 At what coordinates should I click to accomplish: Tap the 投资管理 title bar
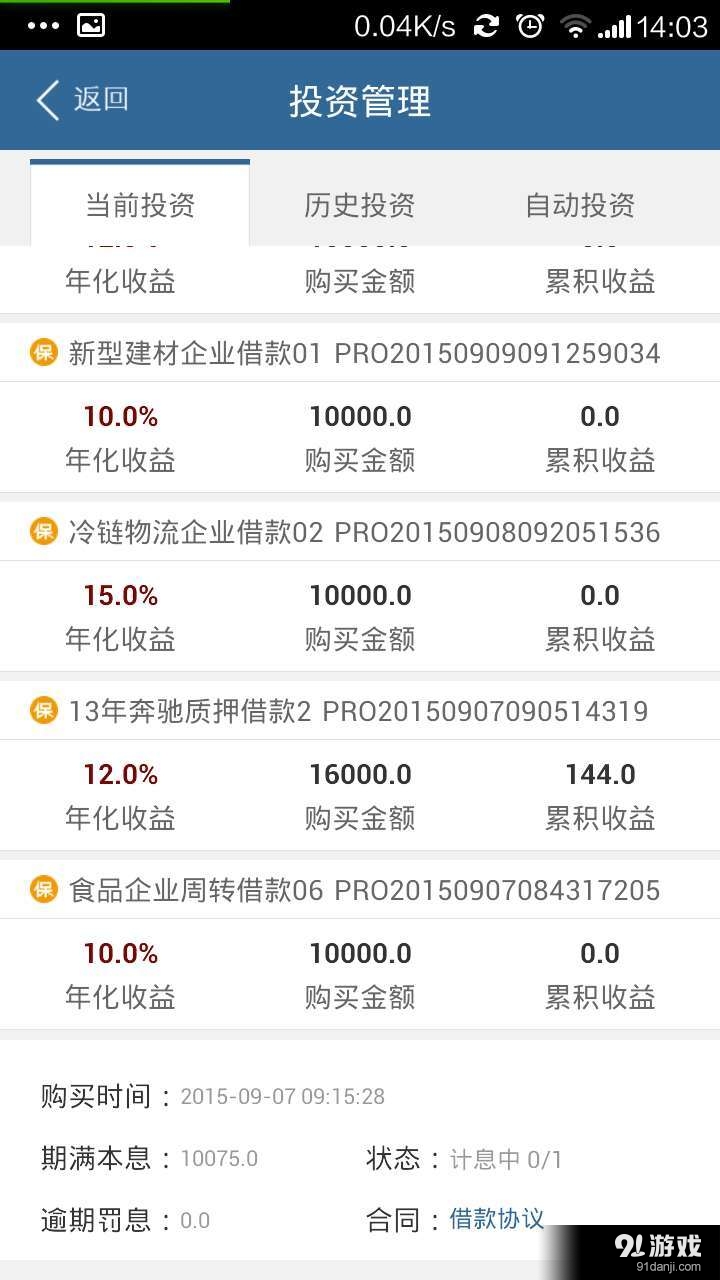click(x=358, y=100)
